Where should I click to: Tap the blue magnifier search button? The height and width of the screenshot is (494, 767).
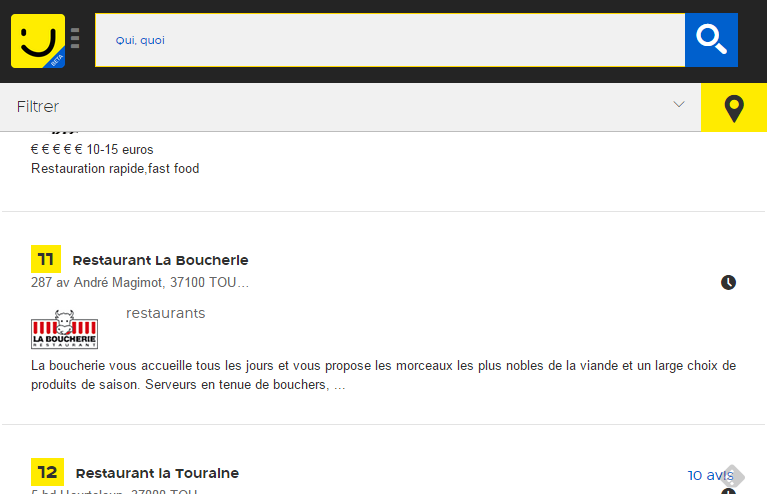click(x=711, y=40)
